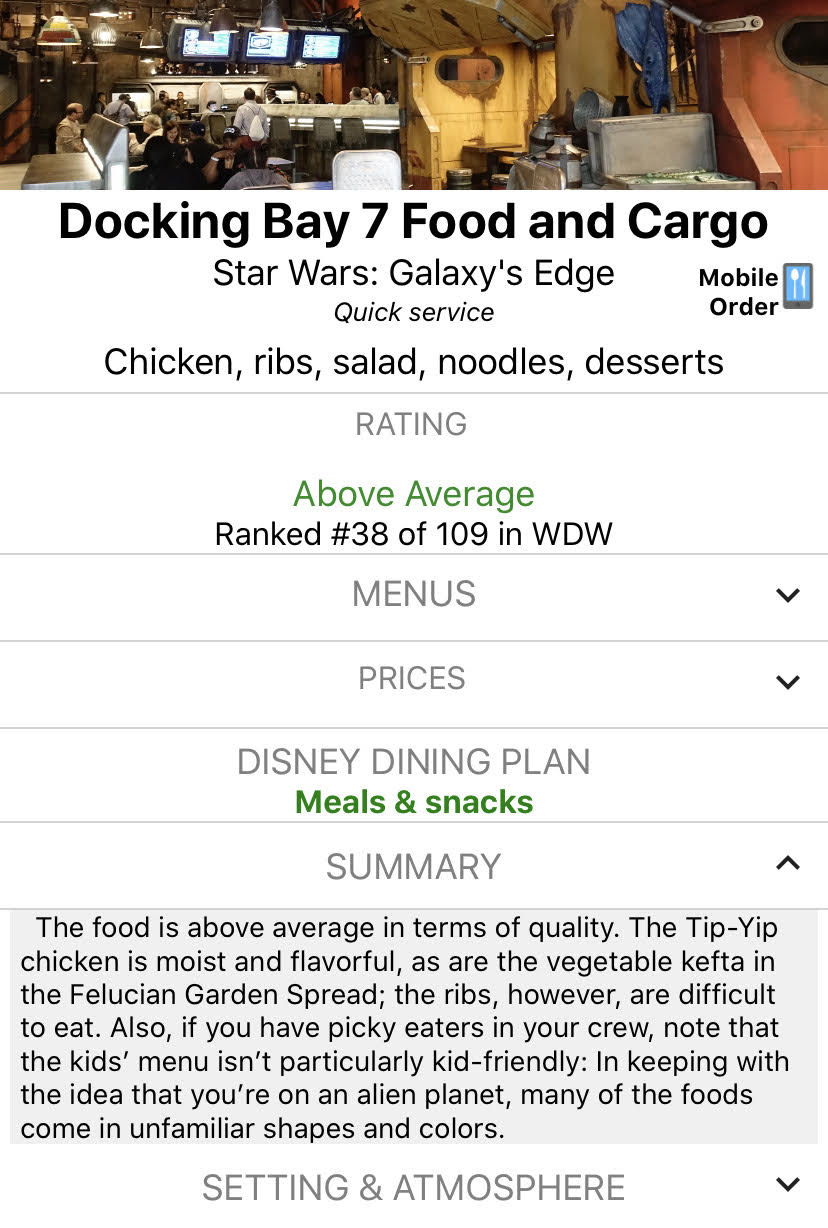Click the MENUS chevron arrow
The image size is (828, 1228).
(x=787, y=595)
